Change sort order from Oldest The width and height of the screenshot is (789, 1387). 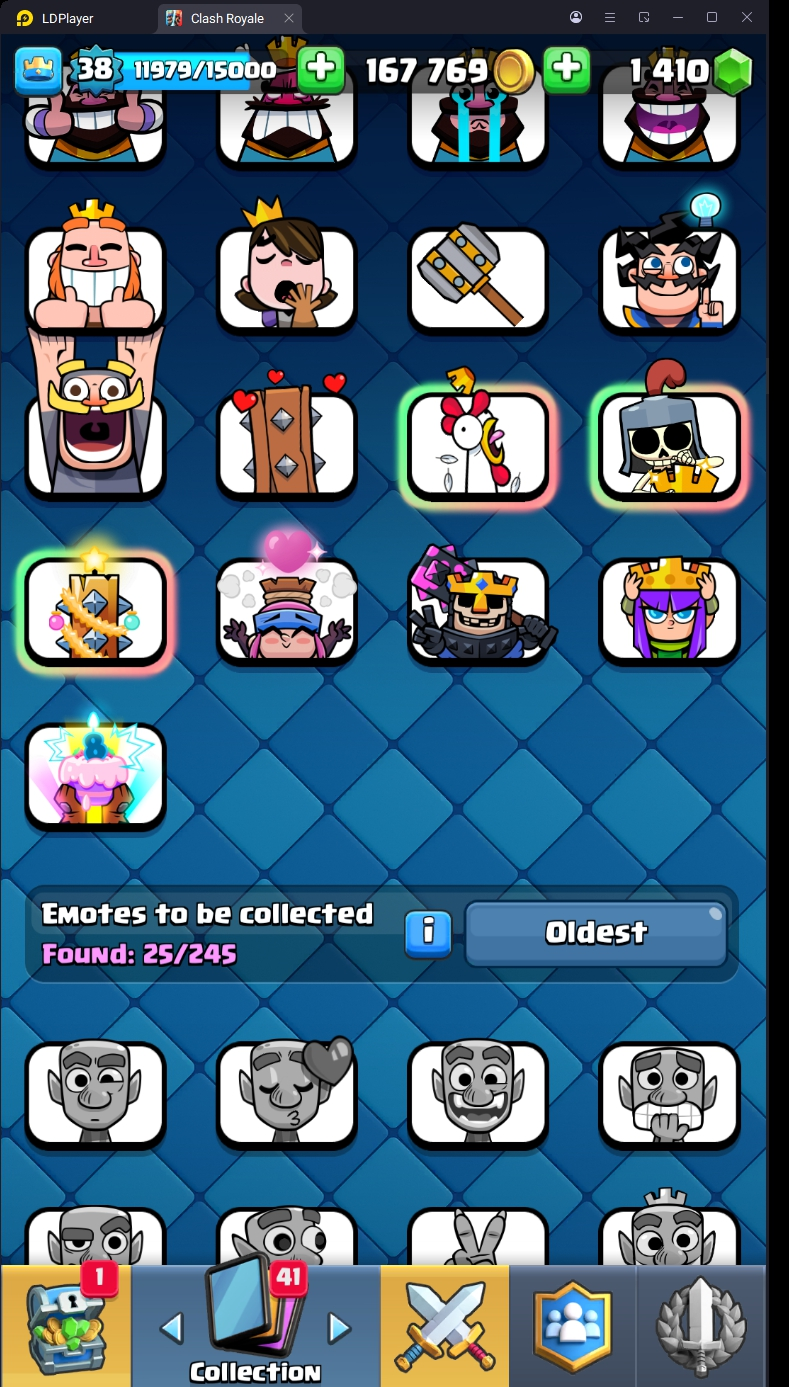pos(596,933)
